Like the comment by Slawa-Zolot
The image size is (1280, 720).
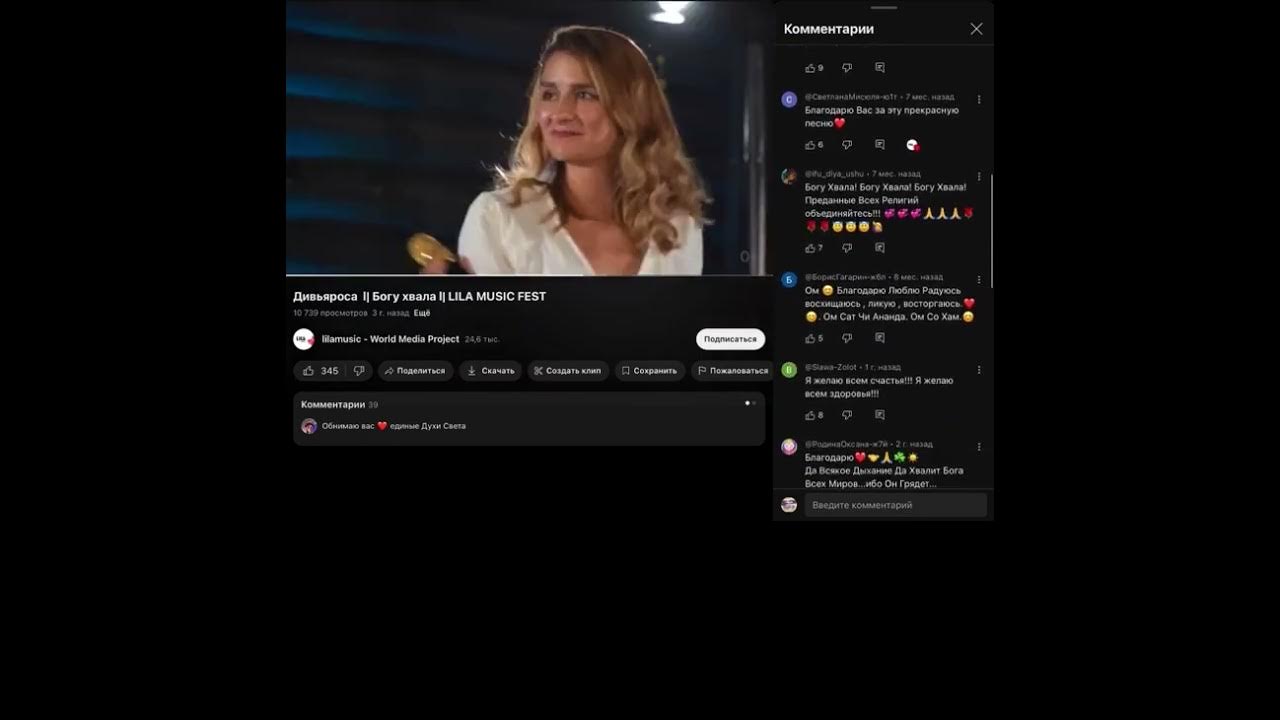tap(811, 415)
